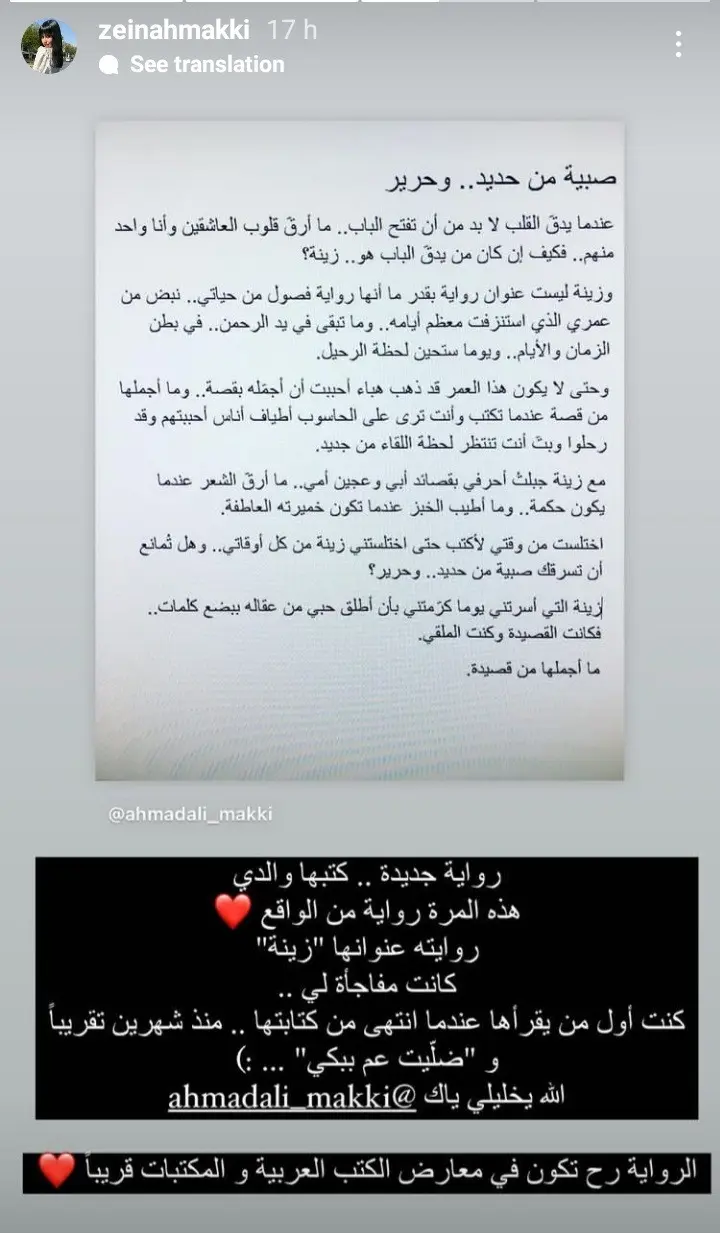This screenshot has height=1233, width=720.
Task: Open zeinahmakki's profile picture
Action: [49, 46]
